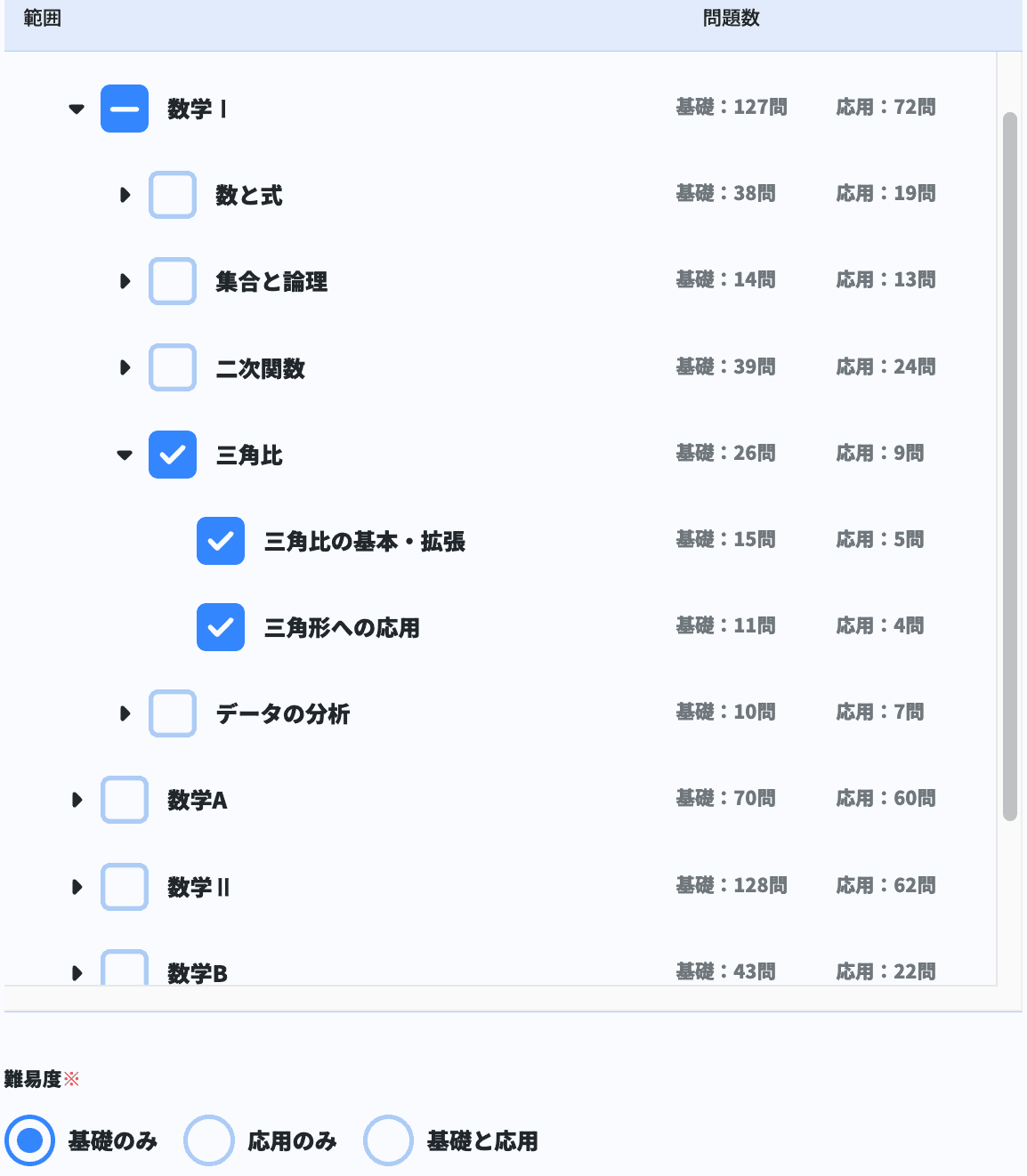Check the 数学A checkbox
1027x1176 pixels.
(125, 800)
